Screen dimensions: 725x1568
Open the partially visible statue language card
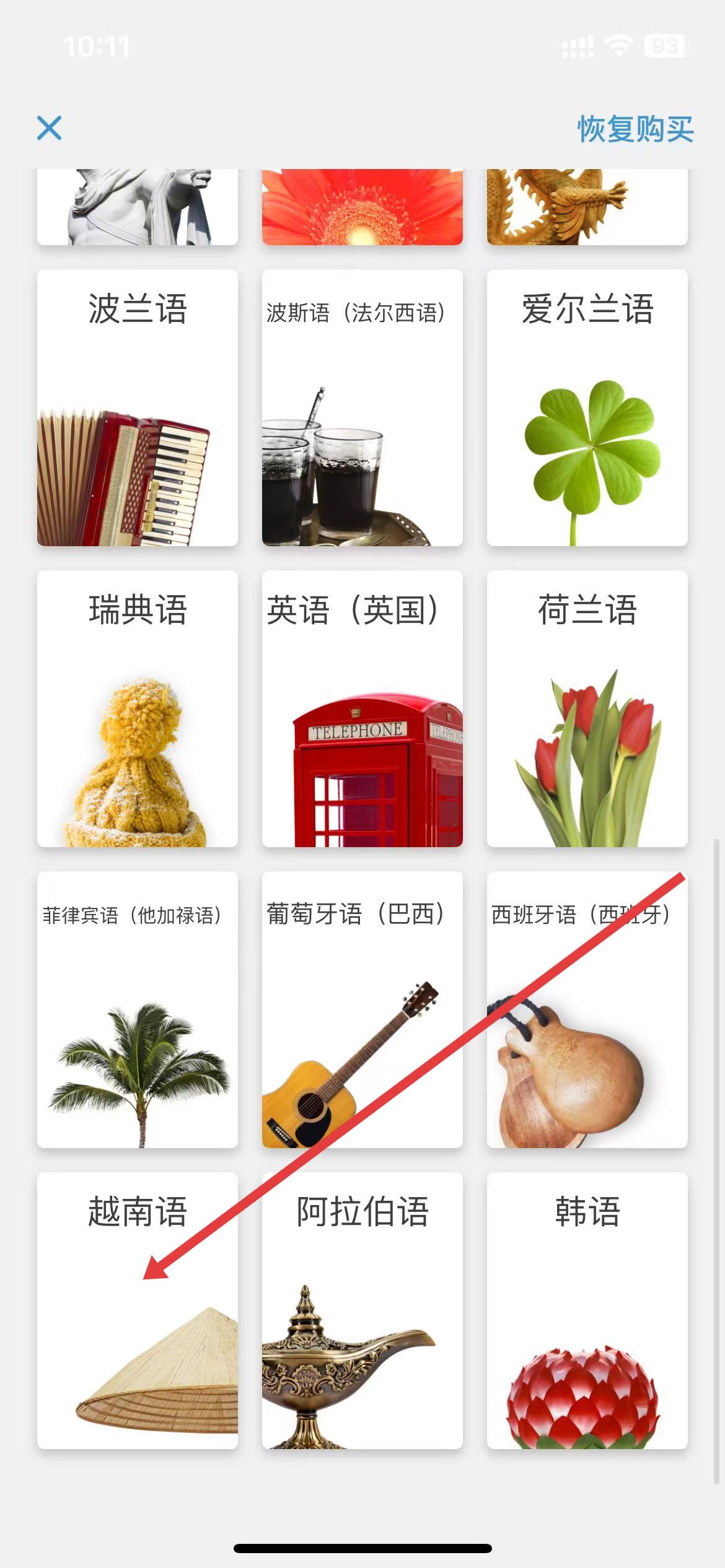coord(138,207)
